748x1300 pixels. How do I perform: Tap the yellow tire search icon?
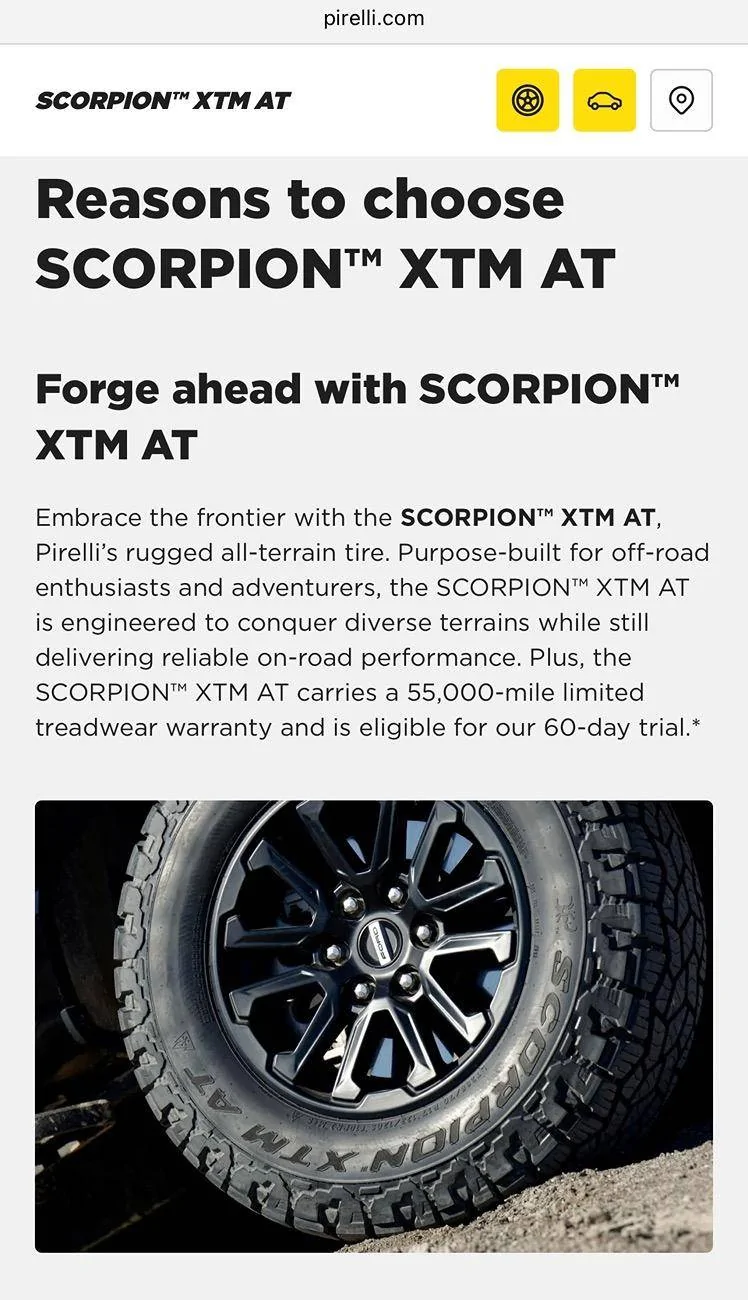point(527,100)
